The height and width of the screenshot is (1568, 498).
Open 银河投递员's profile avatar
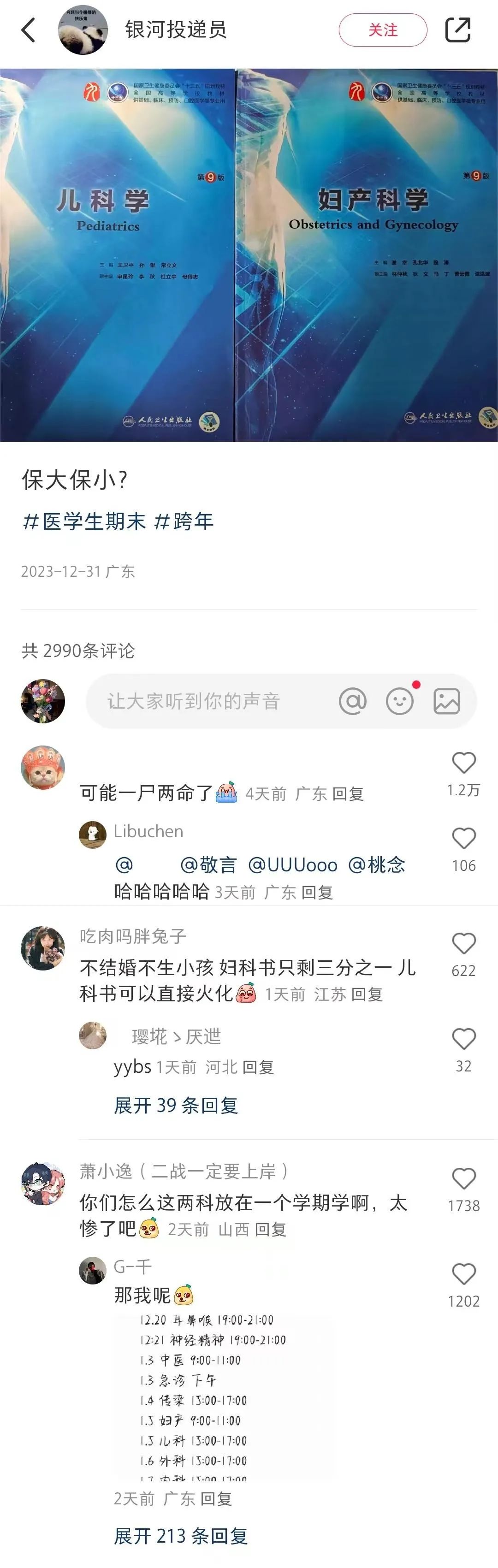coord(83,30)
